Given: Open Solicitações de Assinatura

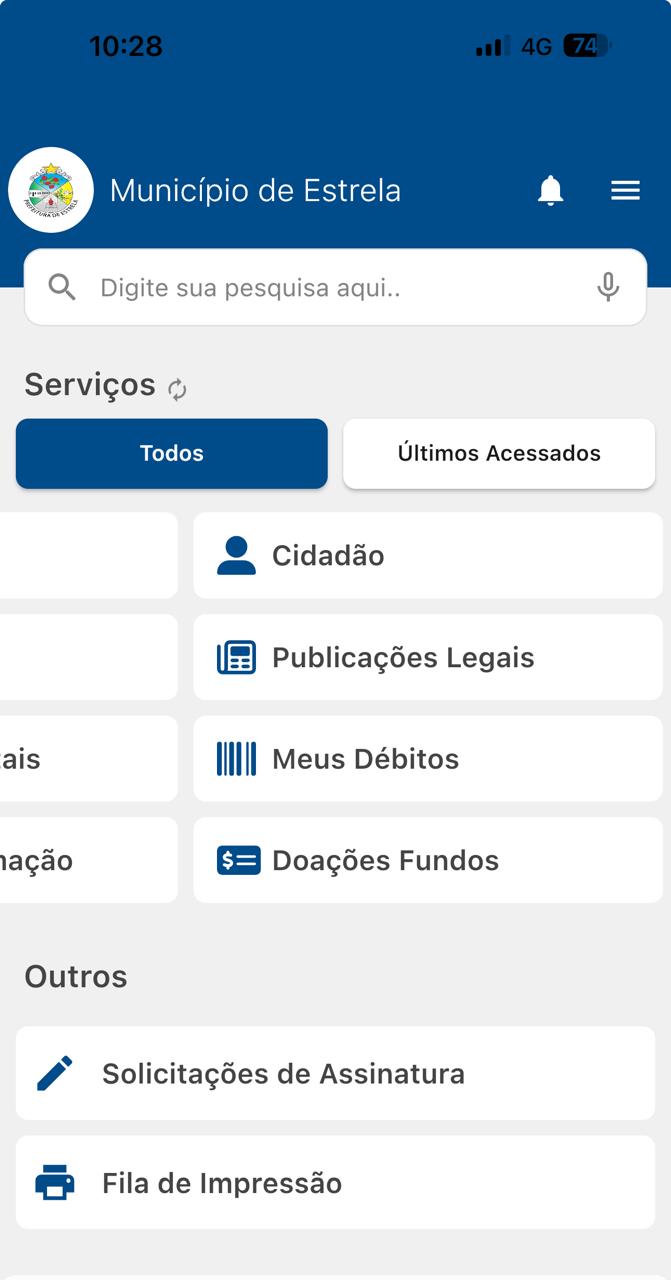Looking at the screenshot, I should pos(335,1074).
